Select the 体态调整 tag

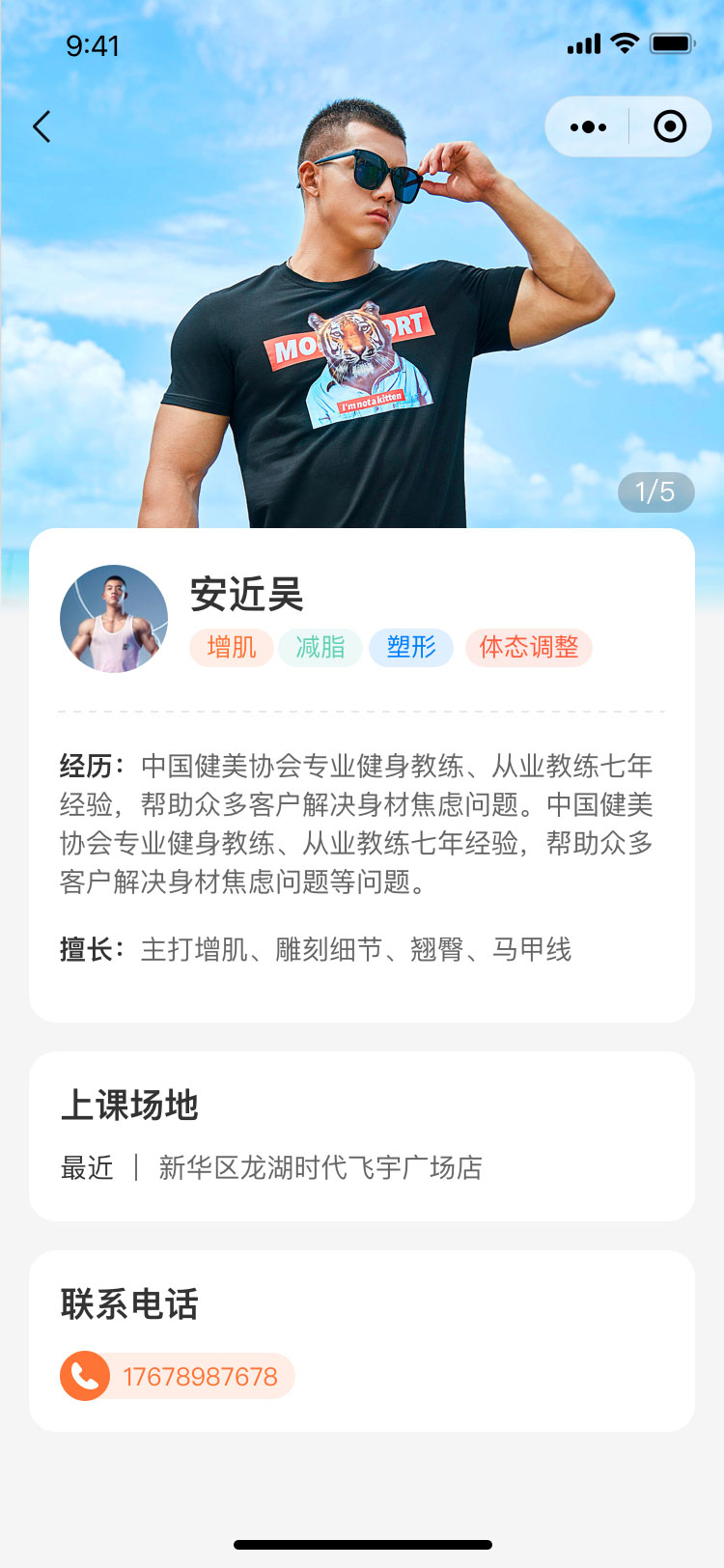528,648
